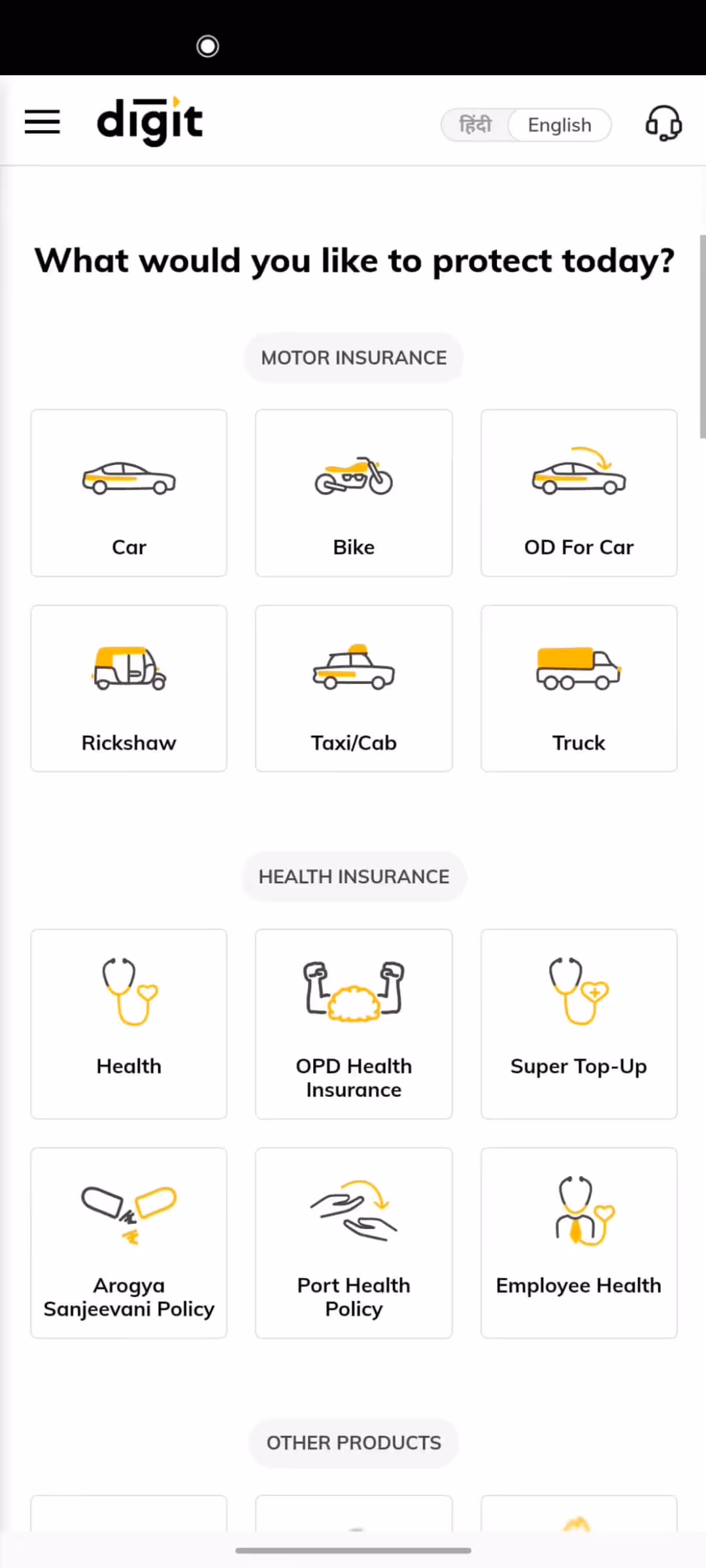706x1568 pixels.
Task: Select Bike insurance card
Action: pyautogui.click(x=354, y=493)
